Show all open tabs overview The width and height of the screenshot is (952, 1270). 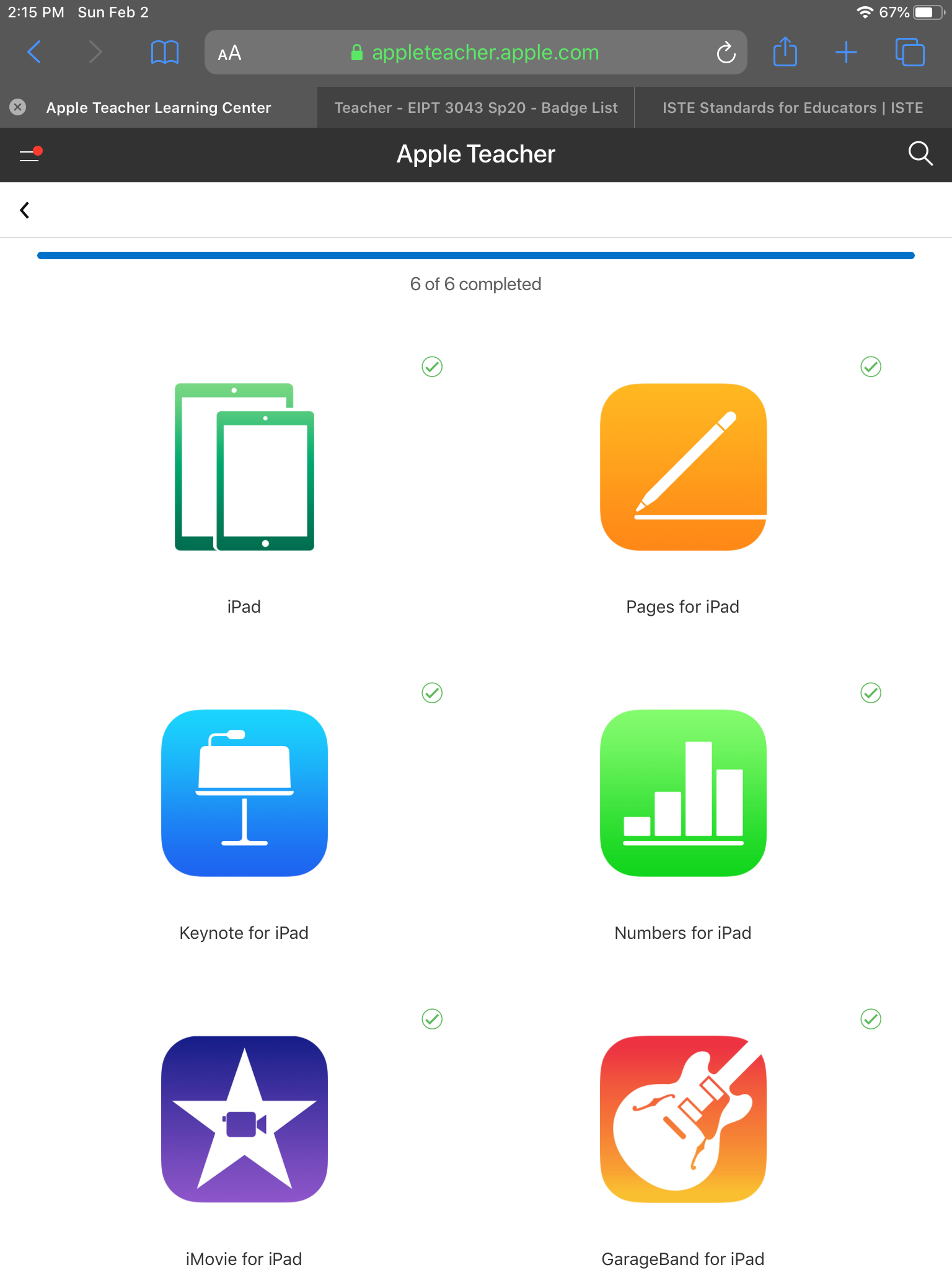[909, 52]
